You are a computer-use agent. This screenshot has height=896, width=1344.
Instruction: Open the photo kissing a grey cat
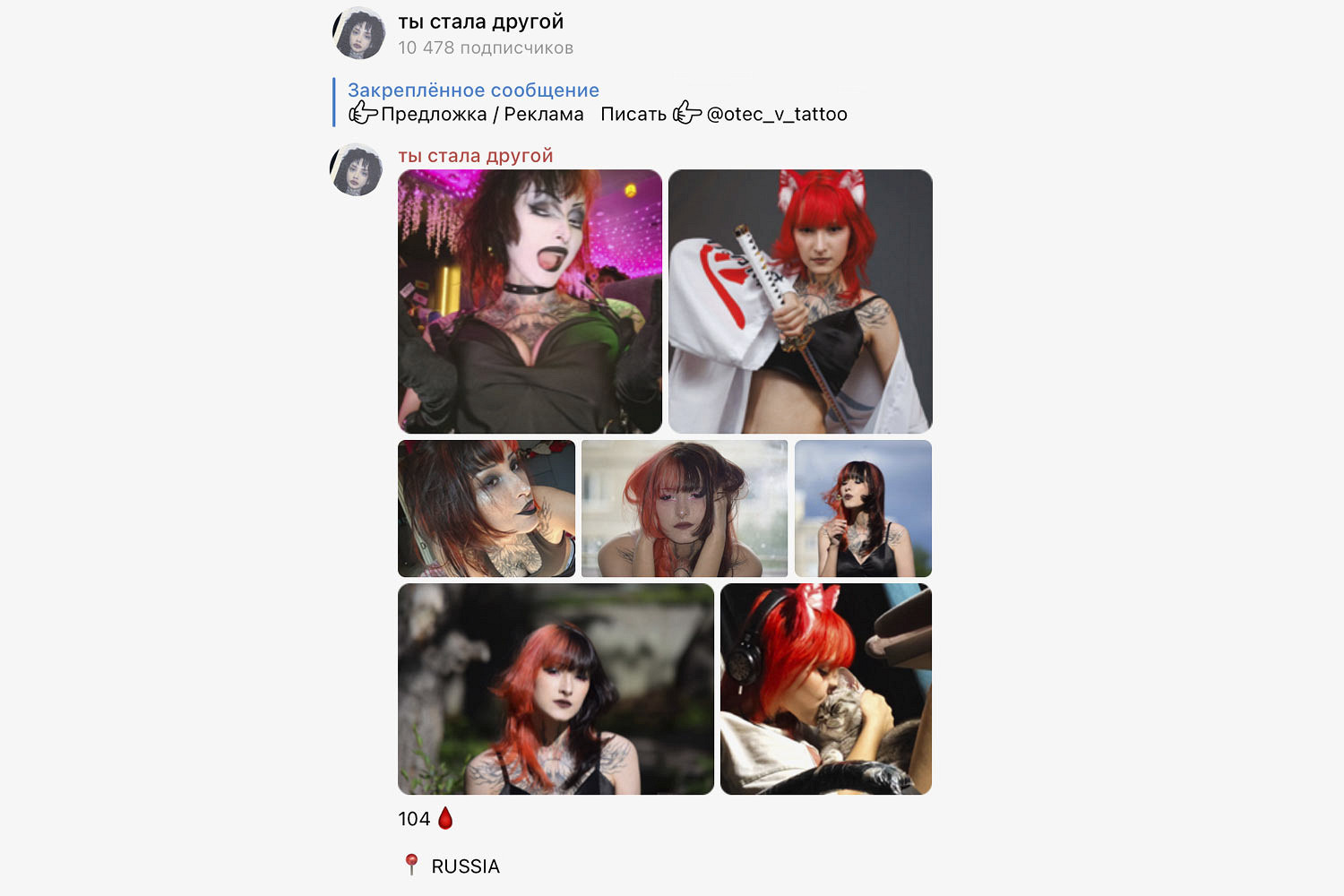[825, 689]
